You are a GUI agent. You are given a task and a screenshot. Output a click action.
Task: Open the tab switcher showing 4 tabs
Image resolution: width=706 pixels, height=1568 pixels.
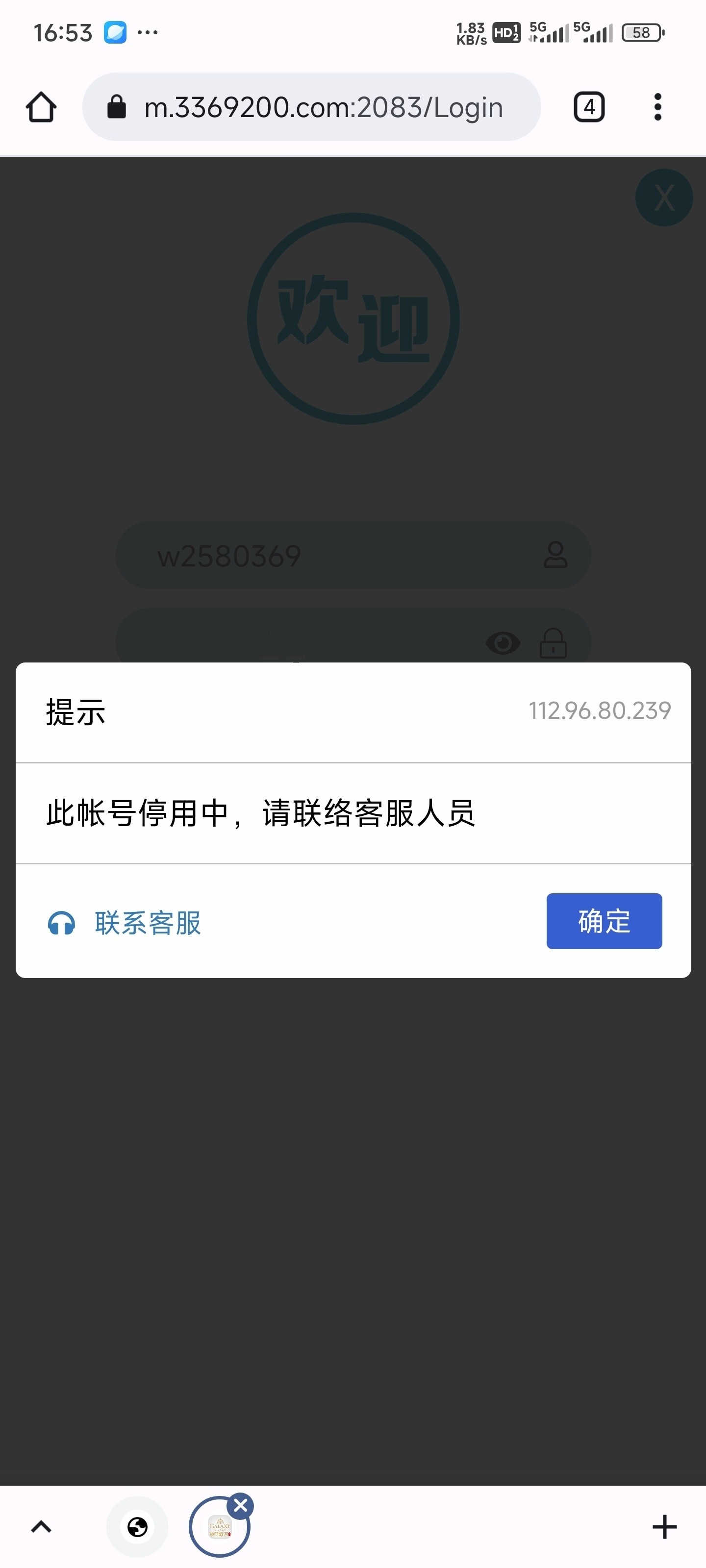[x=589, y=107]
